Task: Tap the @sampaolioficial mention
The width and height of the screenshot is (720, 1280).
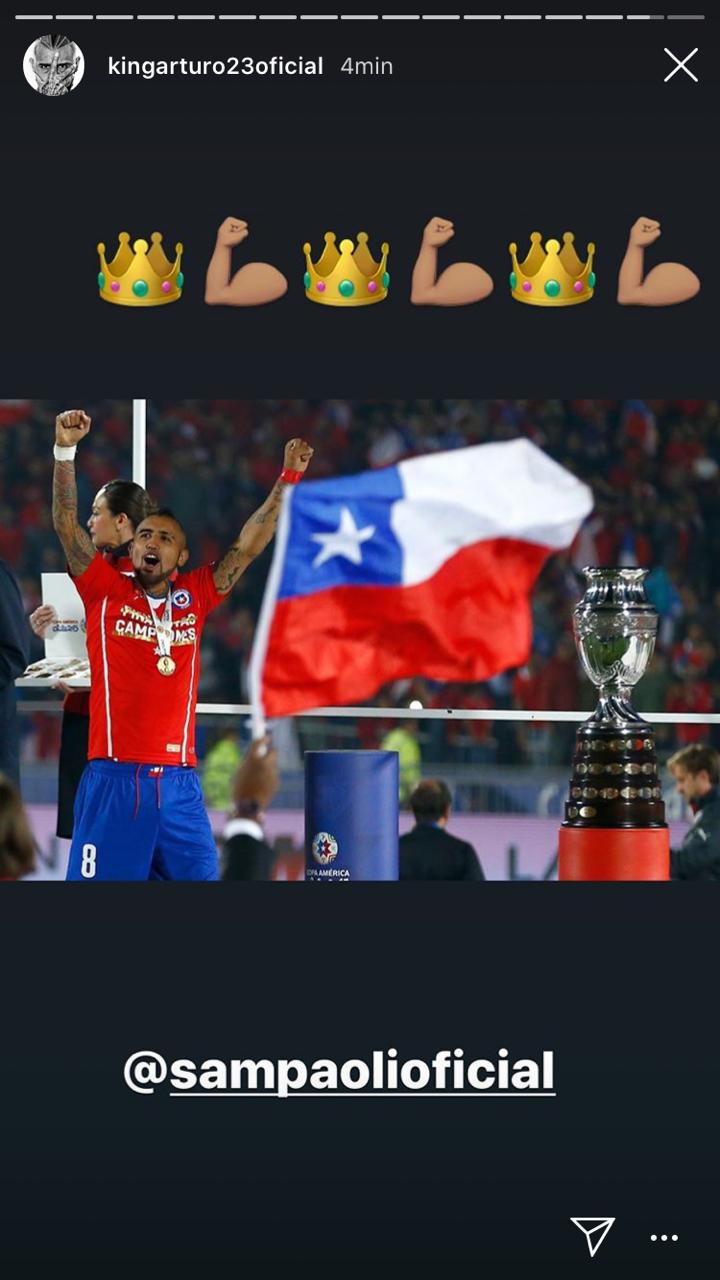Action: pyautogui.click(x=339, y=1071)
